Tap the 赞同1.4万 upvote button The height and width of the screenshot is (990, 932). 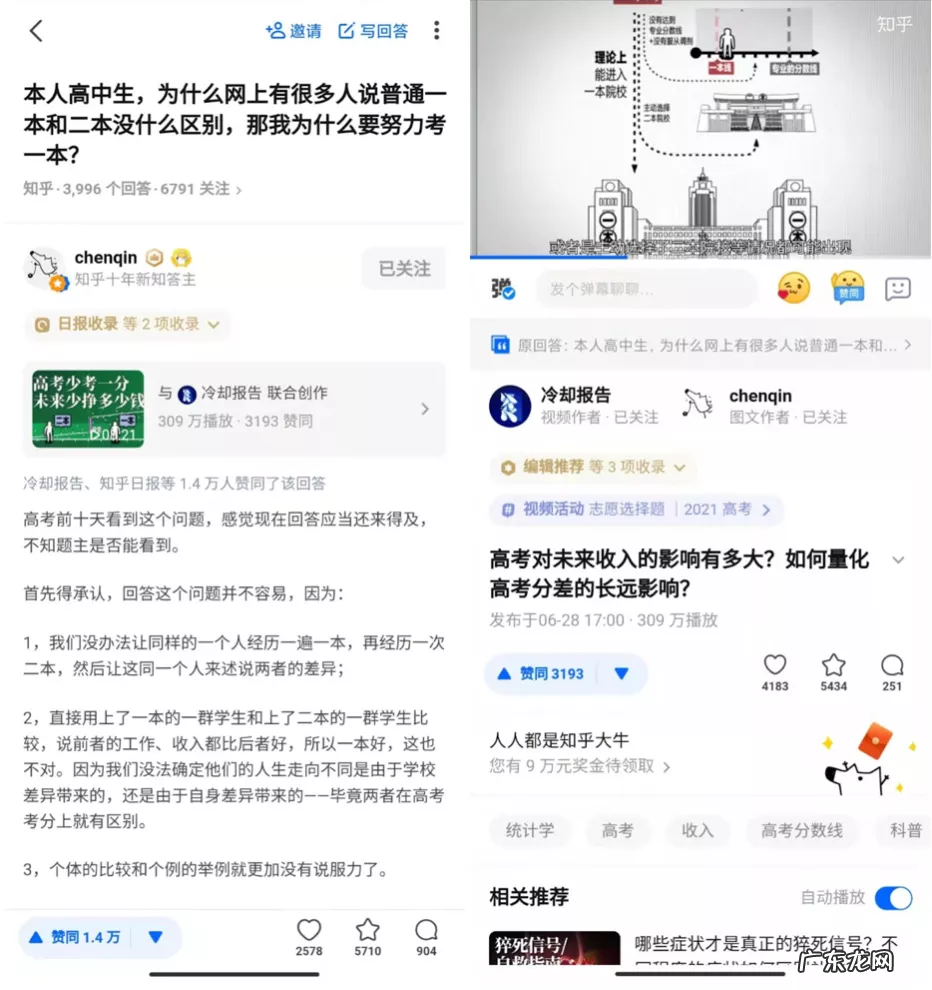click(x=72, y=937)
